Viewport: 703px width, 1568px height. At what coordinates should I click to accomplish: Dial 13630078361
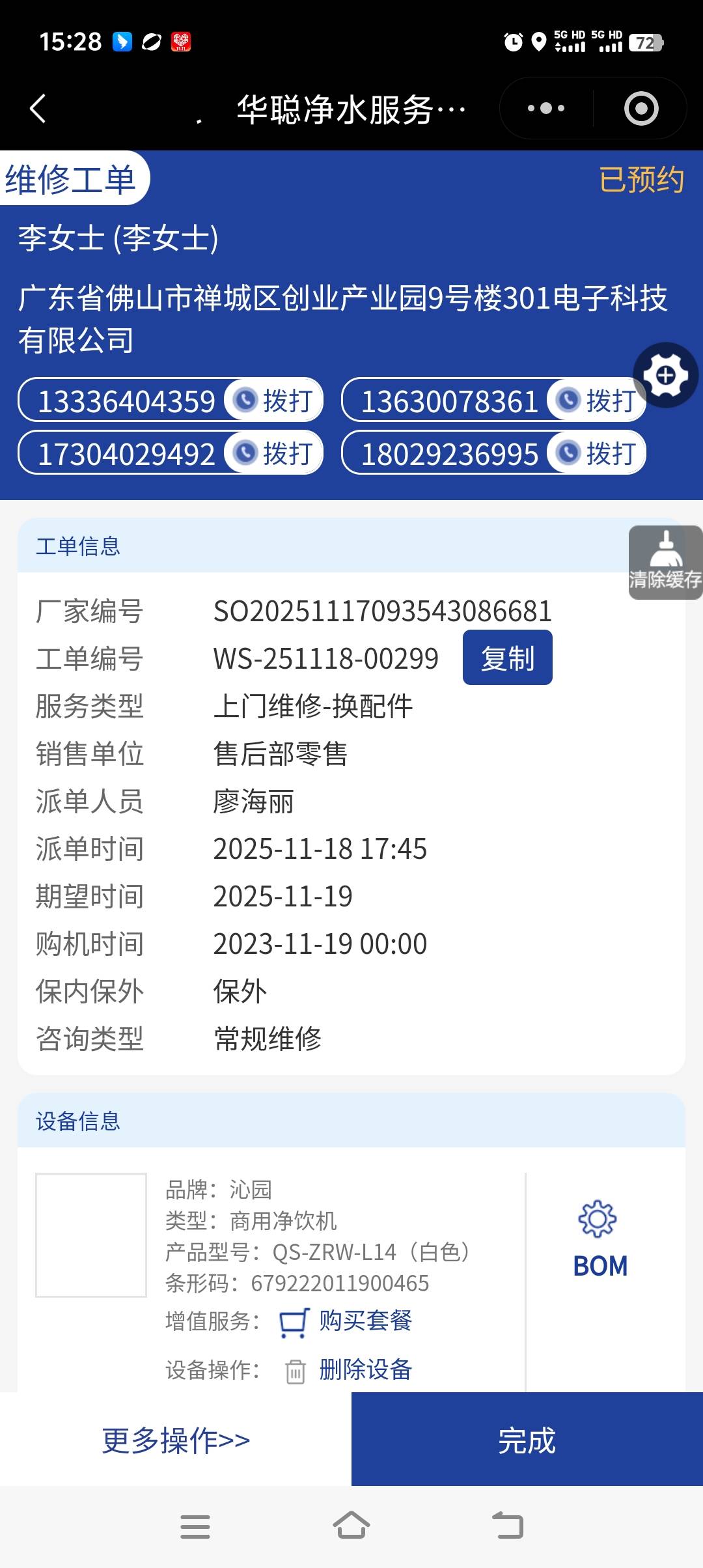pos(596,400)
